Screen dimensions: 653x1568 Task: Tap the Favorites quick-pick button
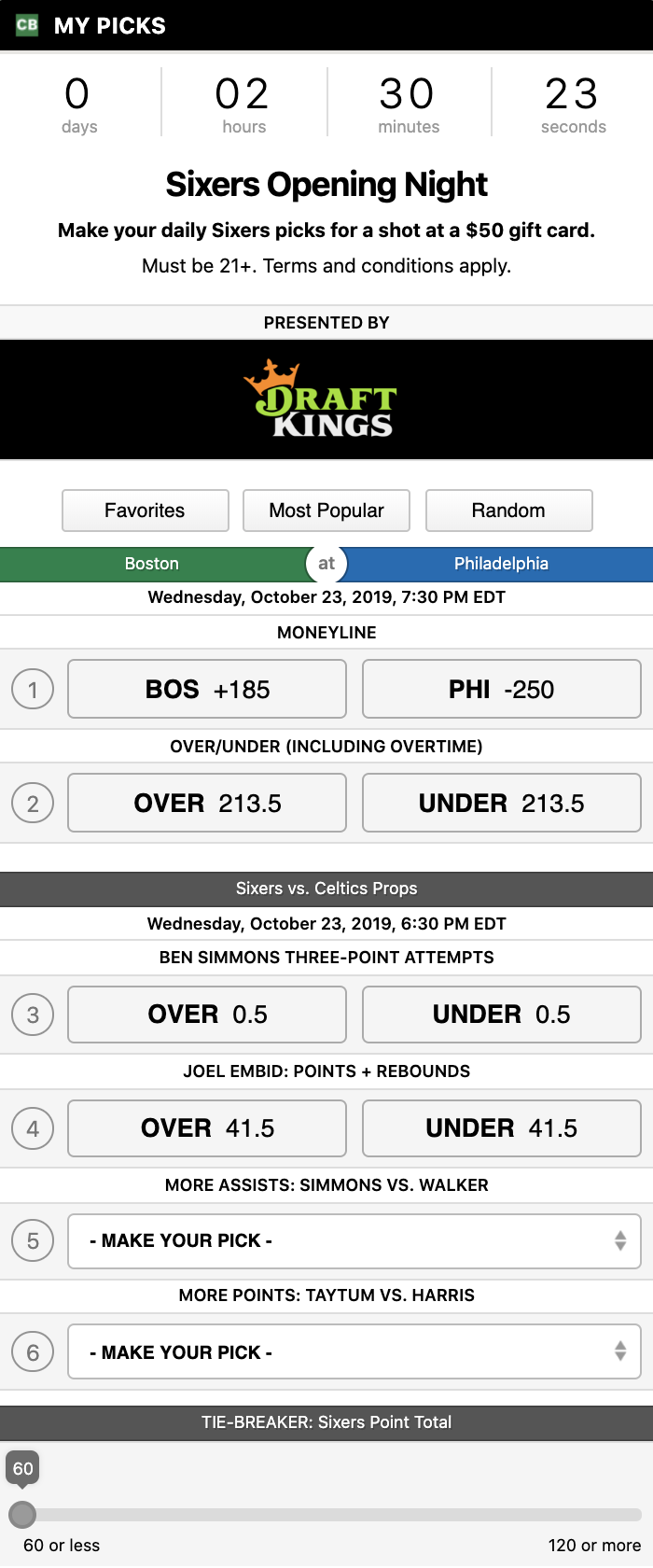(x=145, y=511)
